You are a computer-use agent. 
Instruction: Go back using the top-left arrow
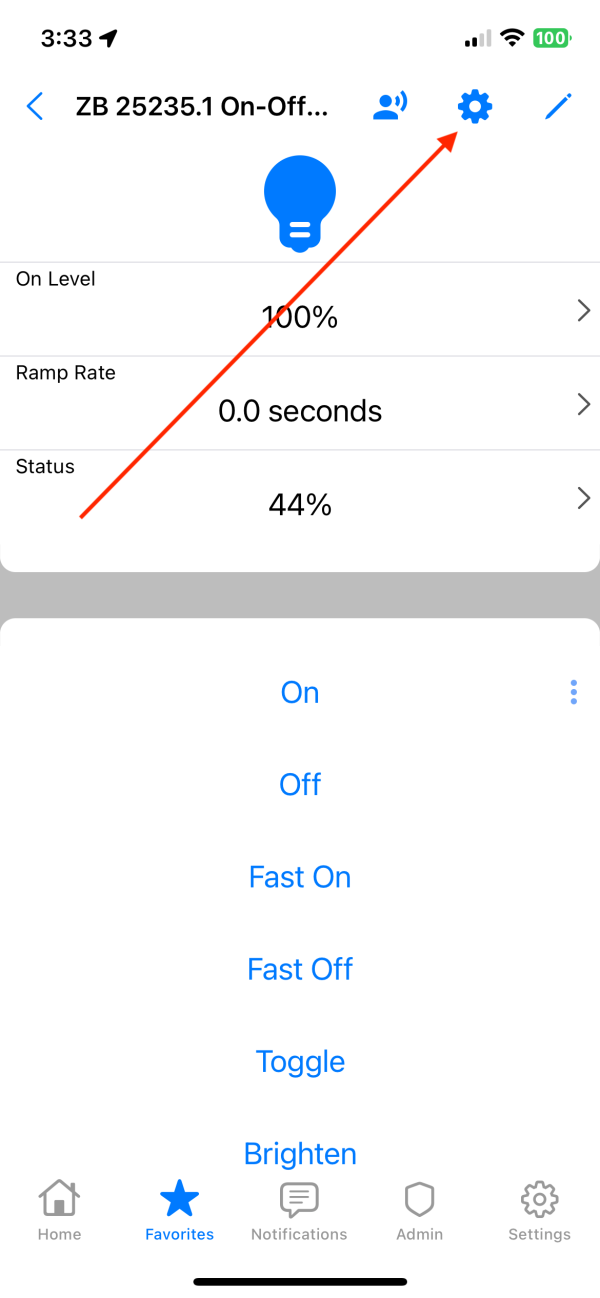pyautogui.click(x=35, y=107)
